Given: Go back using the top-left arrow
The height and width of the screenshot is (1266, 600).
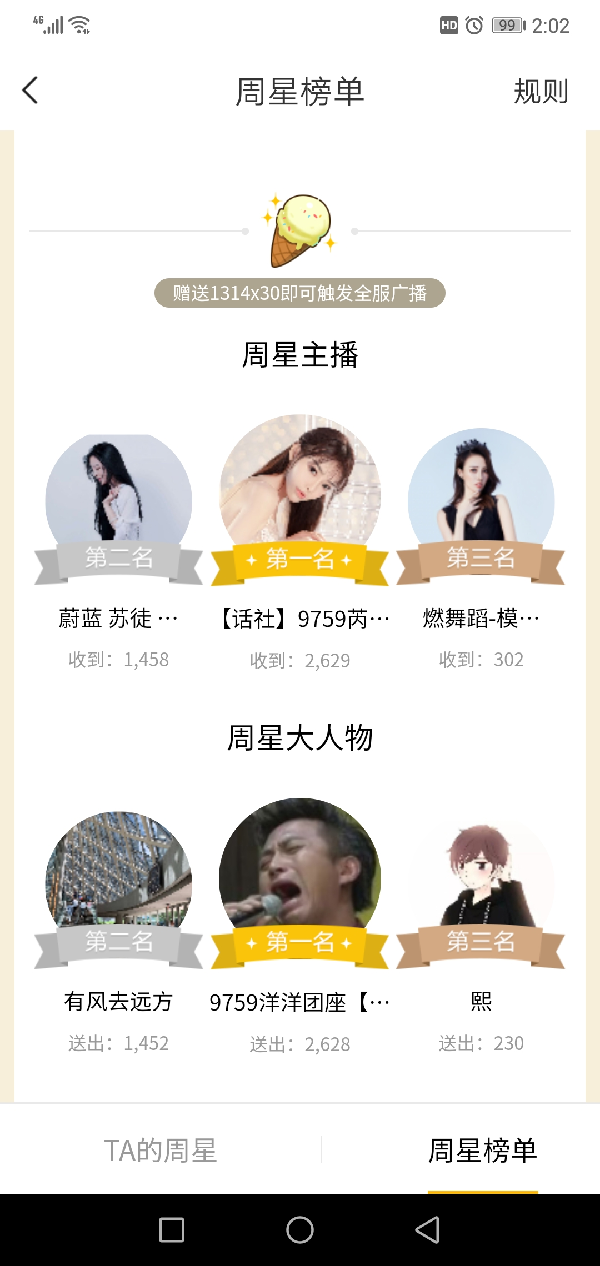Looking at the screenshot, I should [30, 91].
